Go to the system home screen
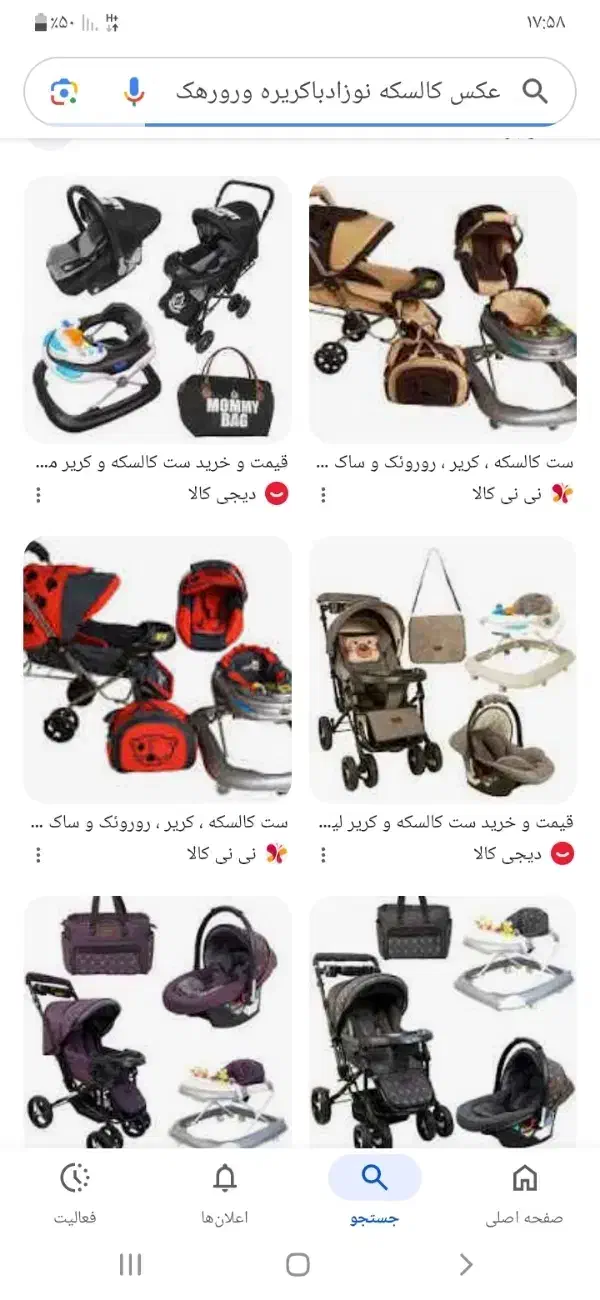The image size is (600, 1300). pos(298,1265)
